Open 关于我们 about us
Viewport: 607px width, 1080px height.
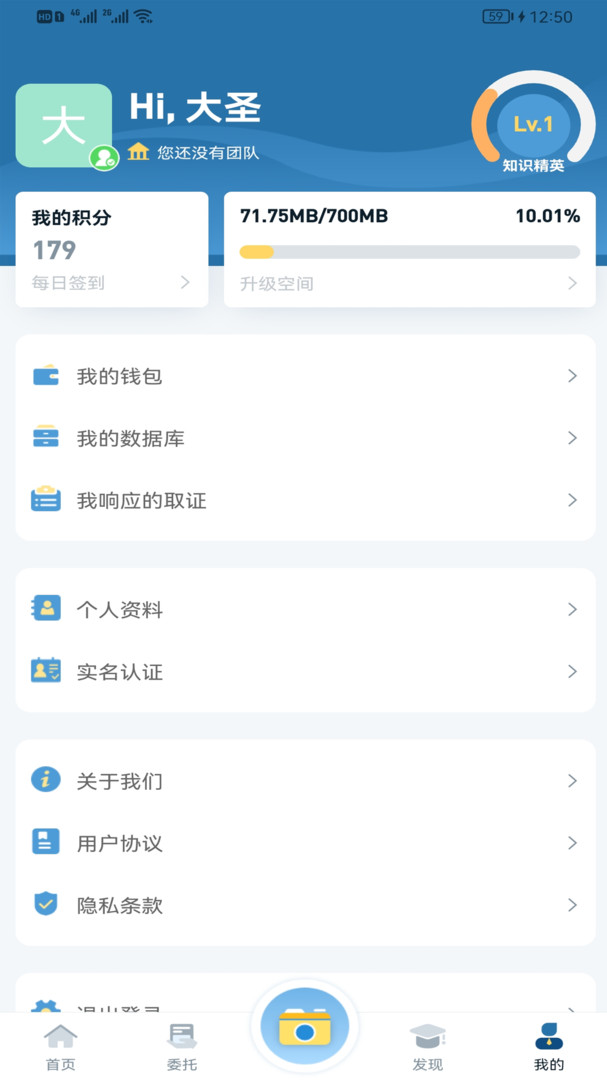305,781
